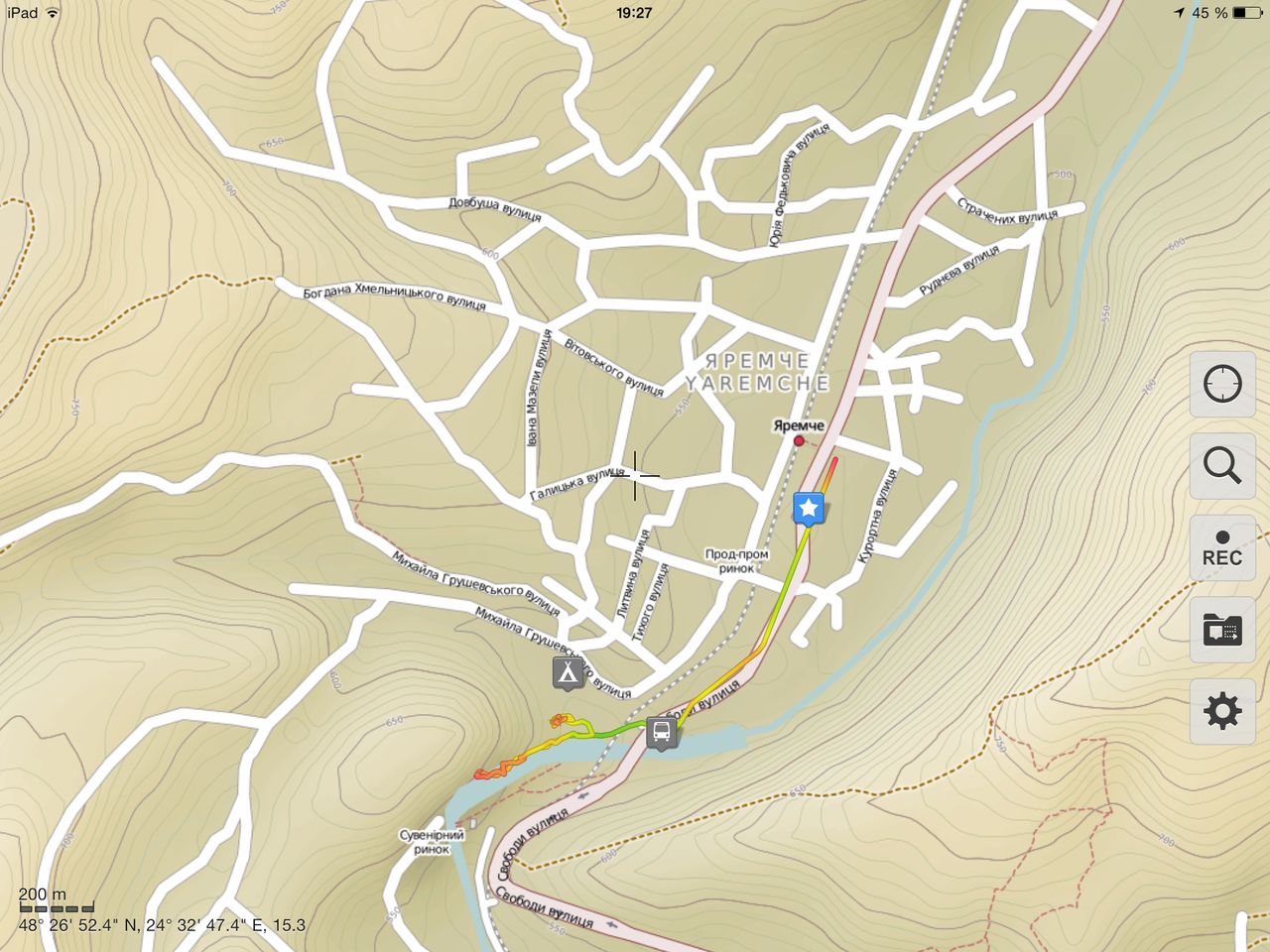
Task: Select the blue star bookmark marker
Action: tap(809, 509)
